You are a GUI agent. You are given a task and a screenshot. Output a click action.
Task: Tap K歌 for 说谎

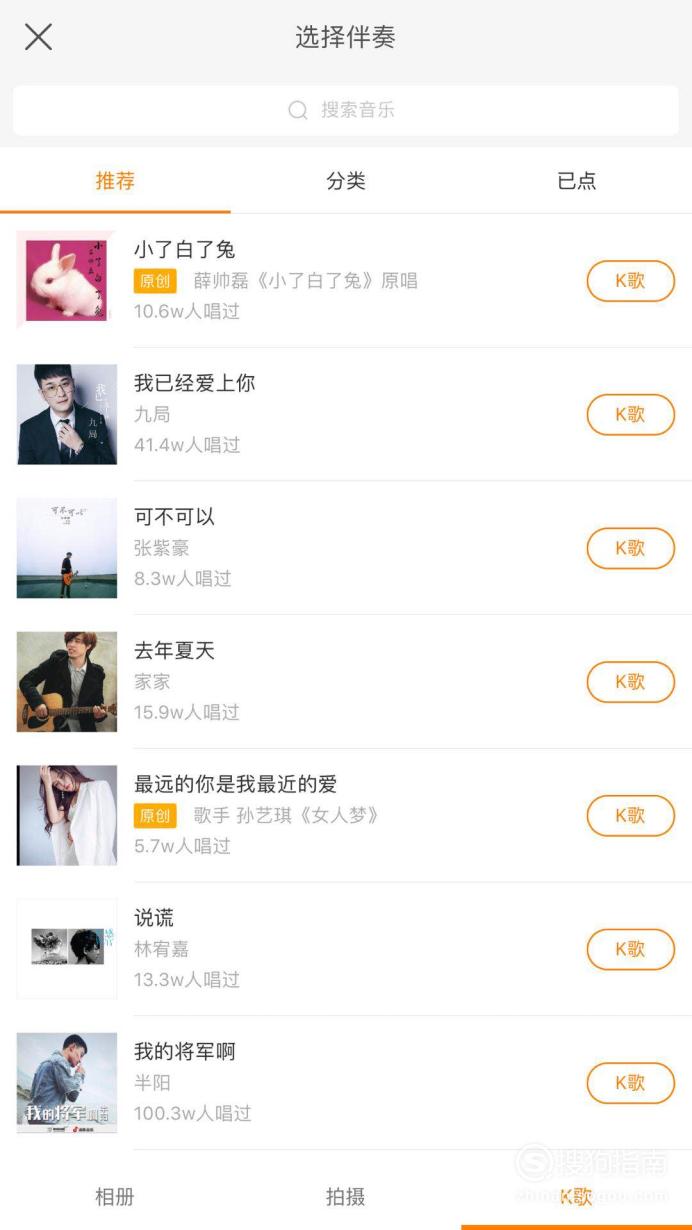pos(630,949)
